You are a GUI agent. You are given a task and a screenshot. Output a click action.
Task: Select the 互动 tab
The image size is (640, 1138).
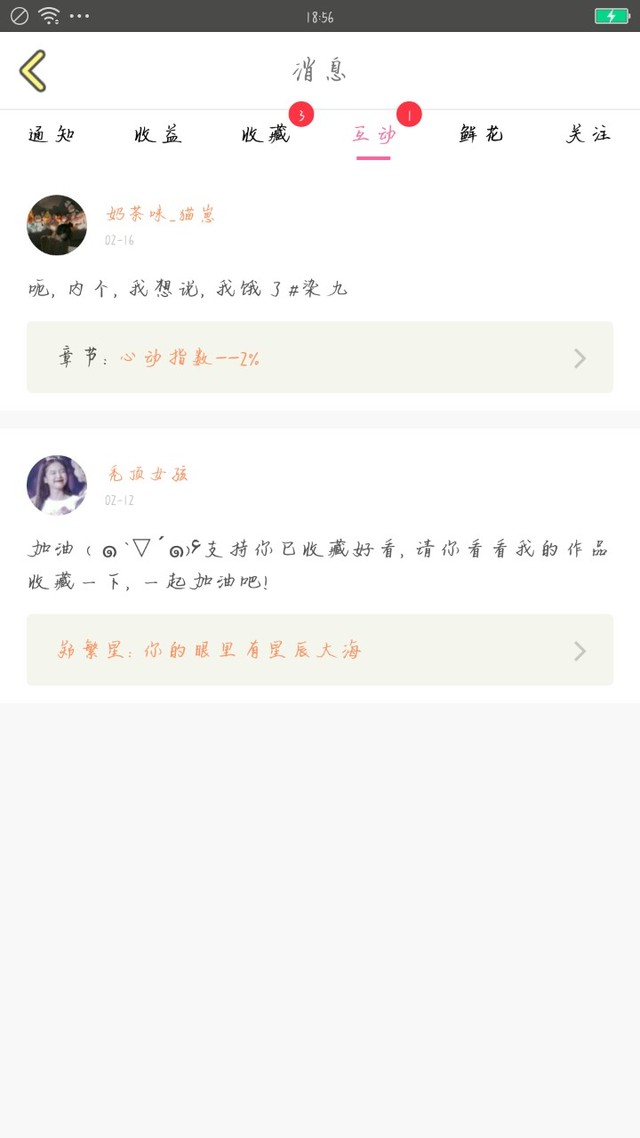point(373,135)
